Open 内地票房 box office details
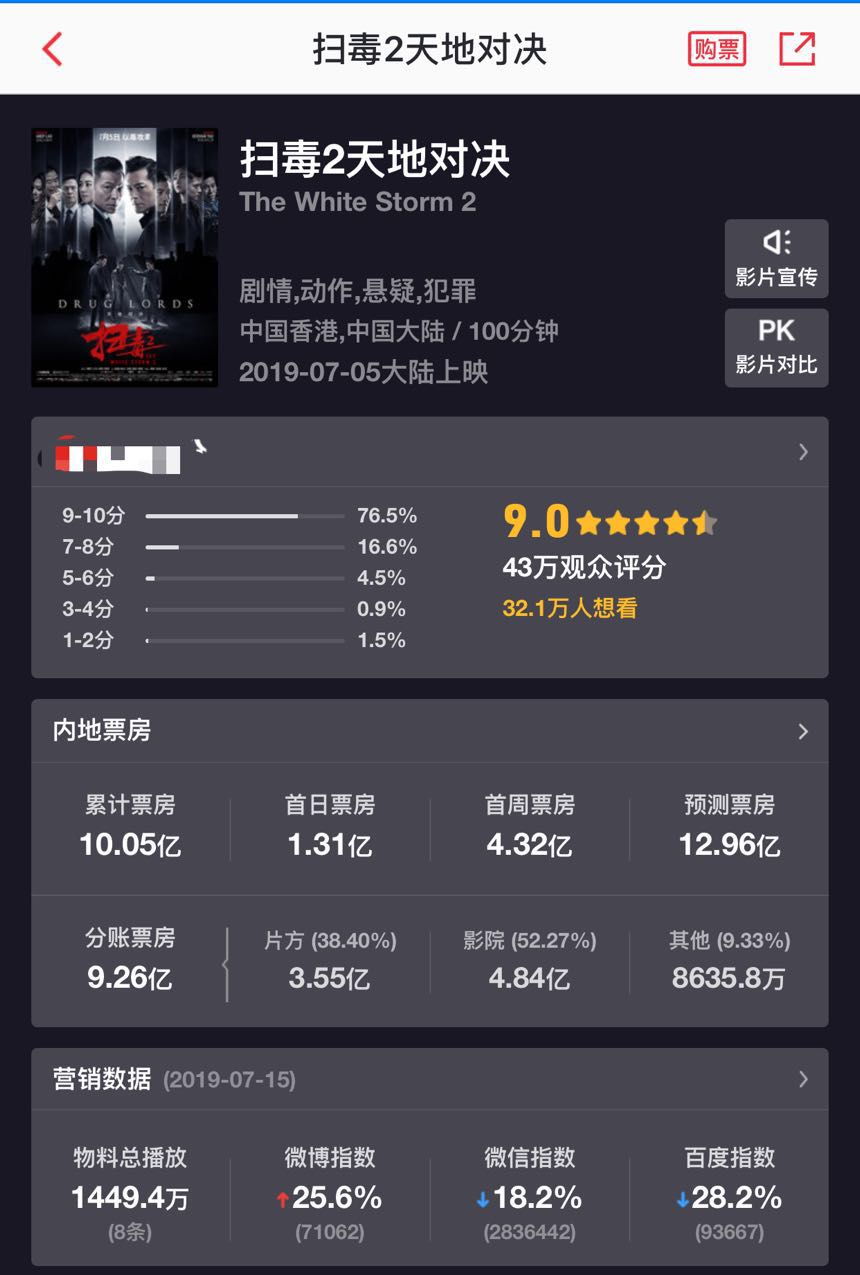Screen dimensions: 860x1275 802,731
